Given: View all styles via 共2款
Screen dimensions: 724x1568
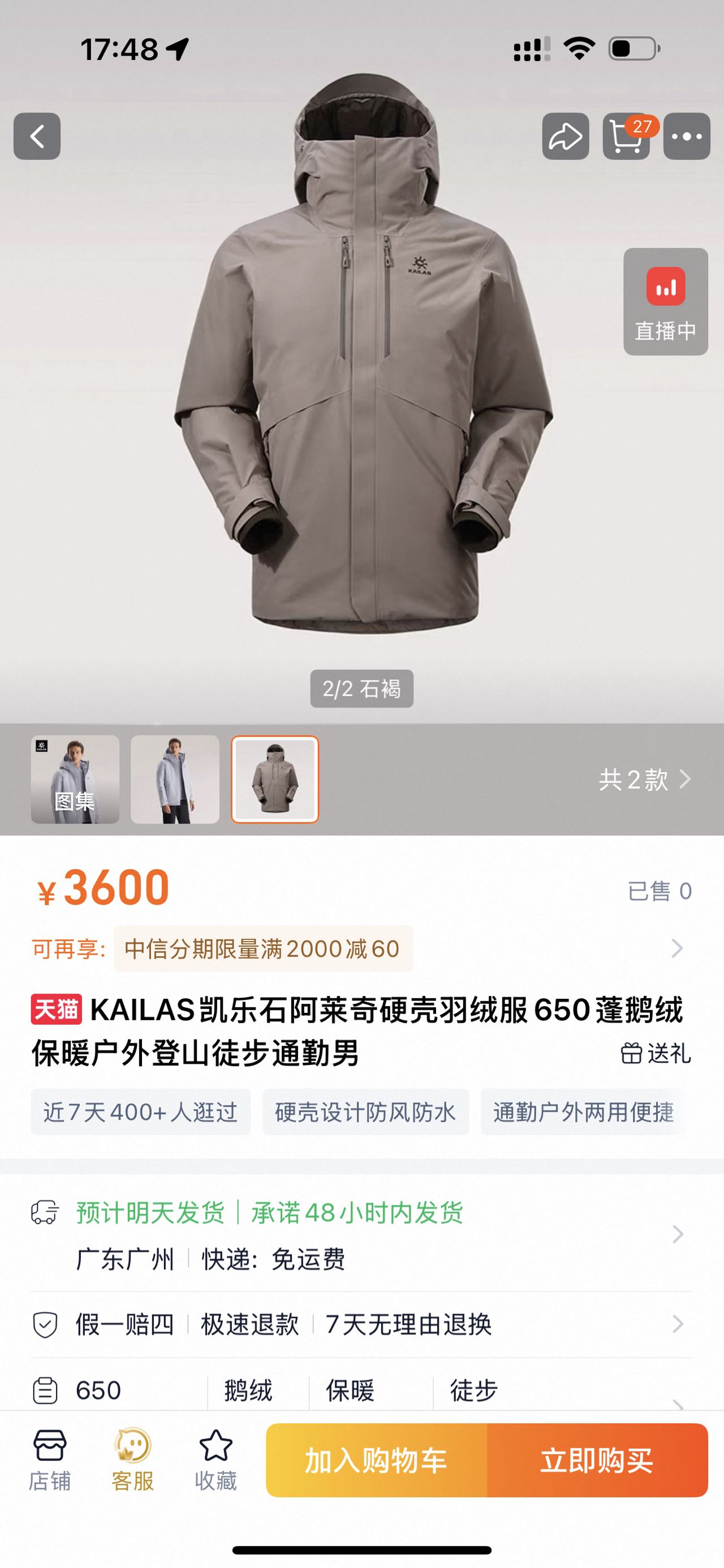Looking at the screenshot, I should coord(644,779).
